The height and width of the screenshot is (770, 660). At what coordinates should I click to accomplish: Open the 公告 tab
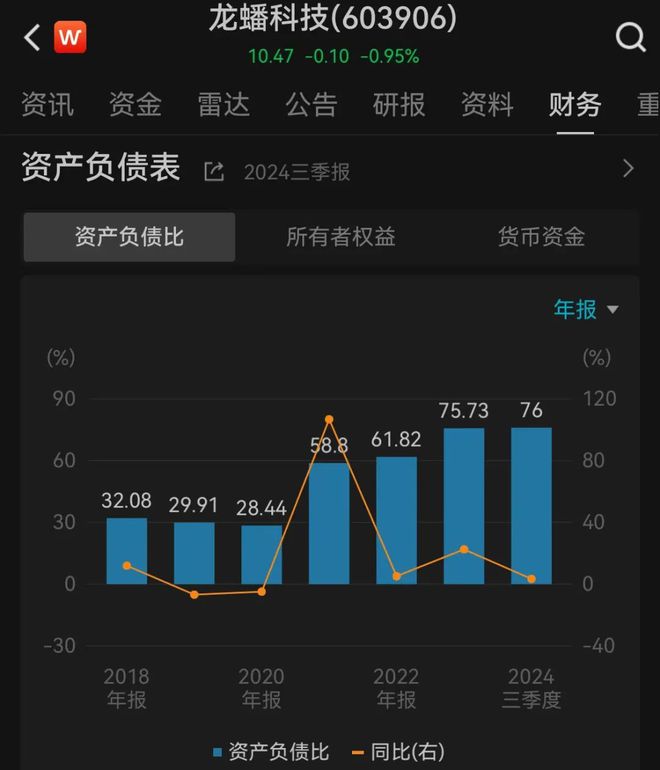pos(311,104)
